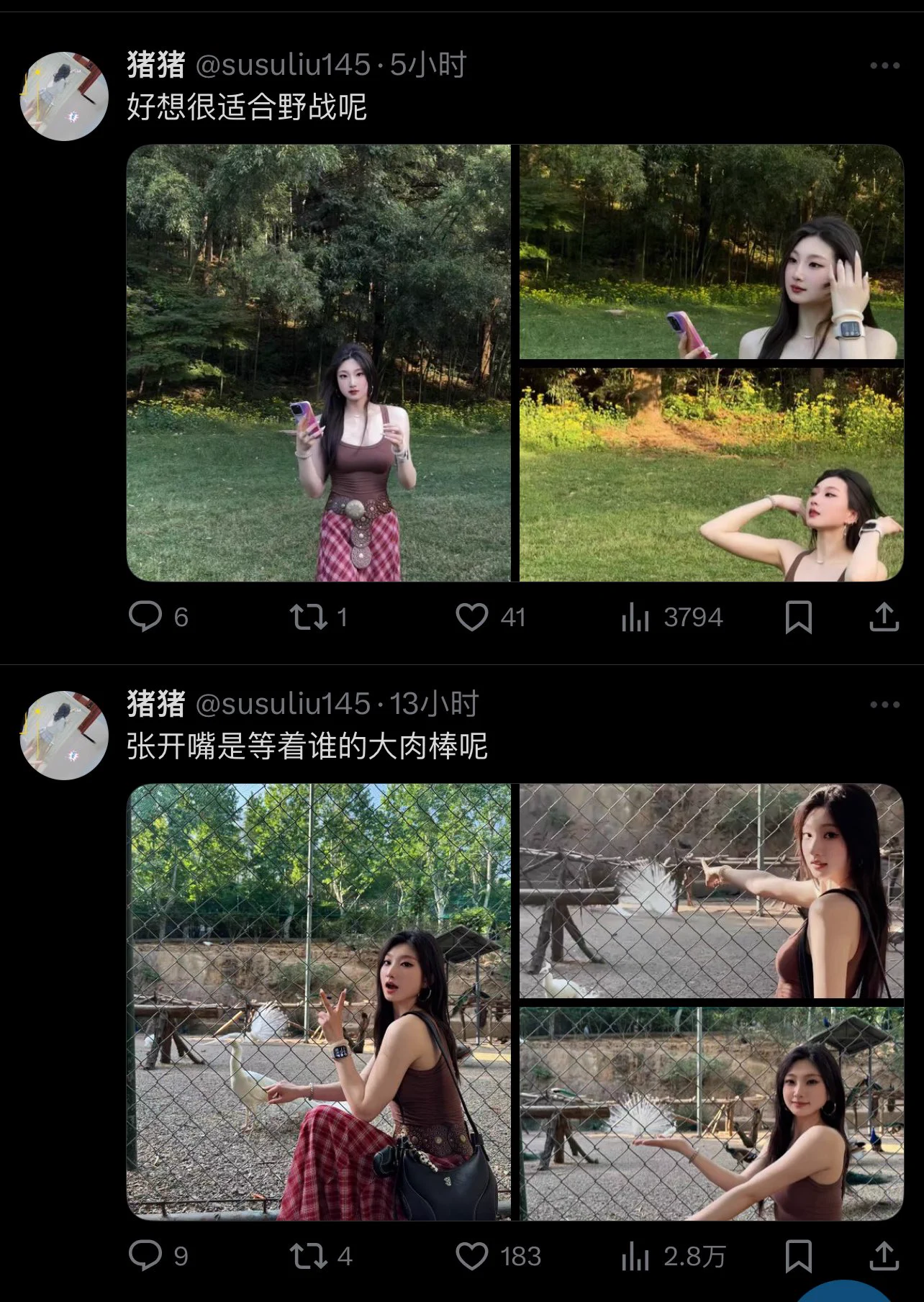Image resolution: width=924 pixels, height=1302 pixels.
Task: Reply to the 13小时 post
Action: pos(145,1256)
